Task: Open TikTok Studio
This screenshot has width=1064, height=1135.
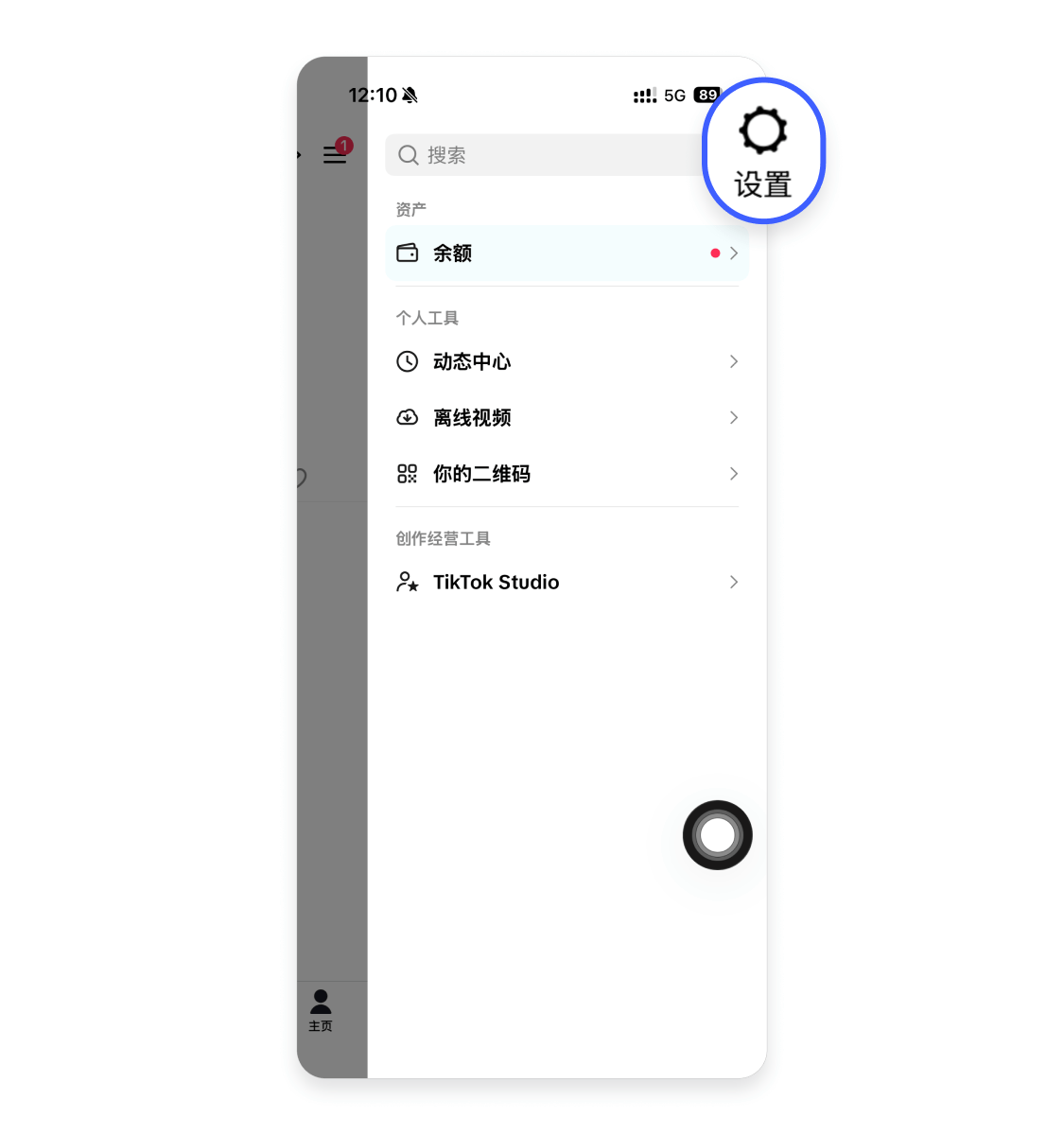Action: [x=567, y=582]
